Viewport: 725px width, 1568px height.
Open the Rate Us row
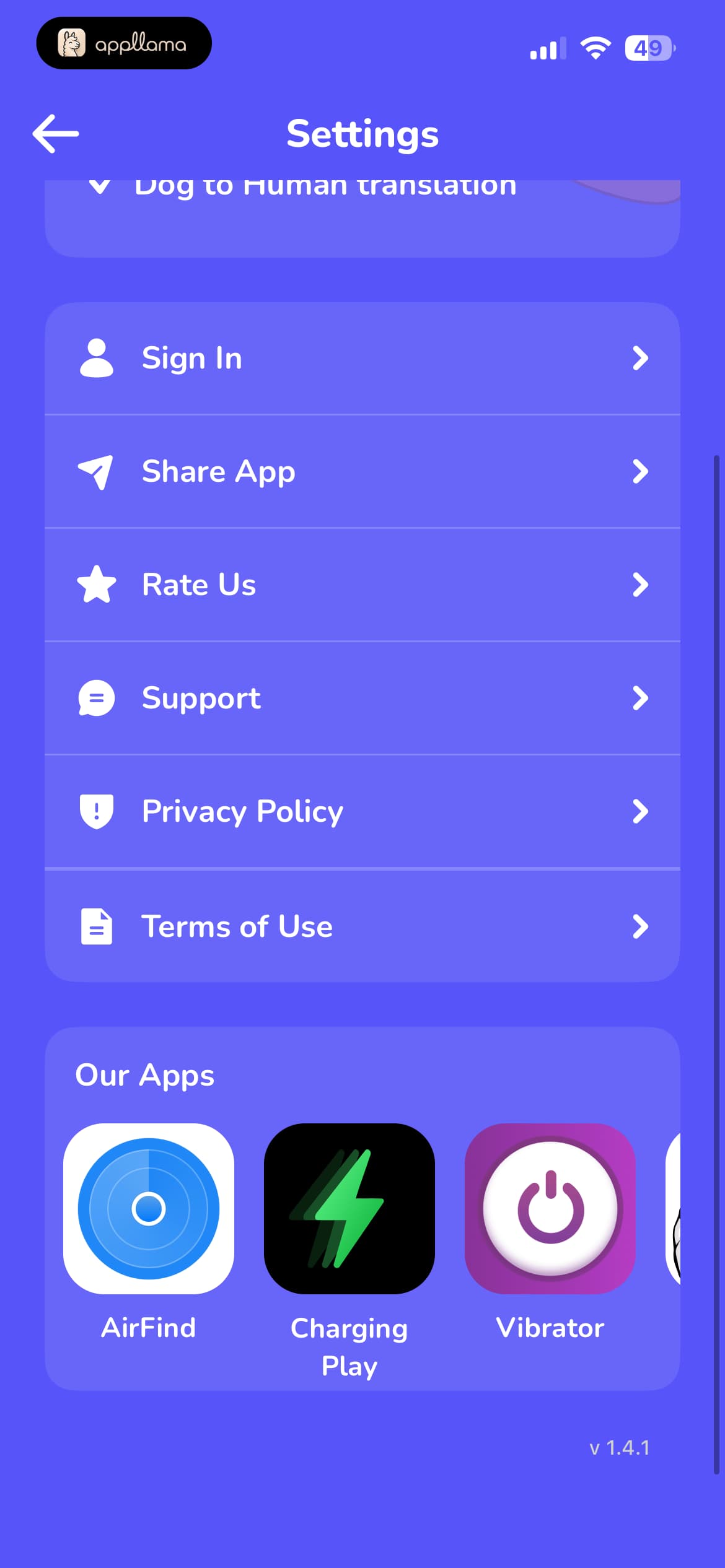click(x=362, y=585)
